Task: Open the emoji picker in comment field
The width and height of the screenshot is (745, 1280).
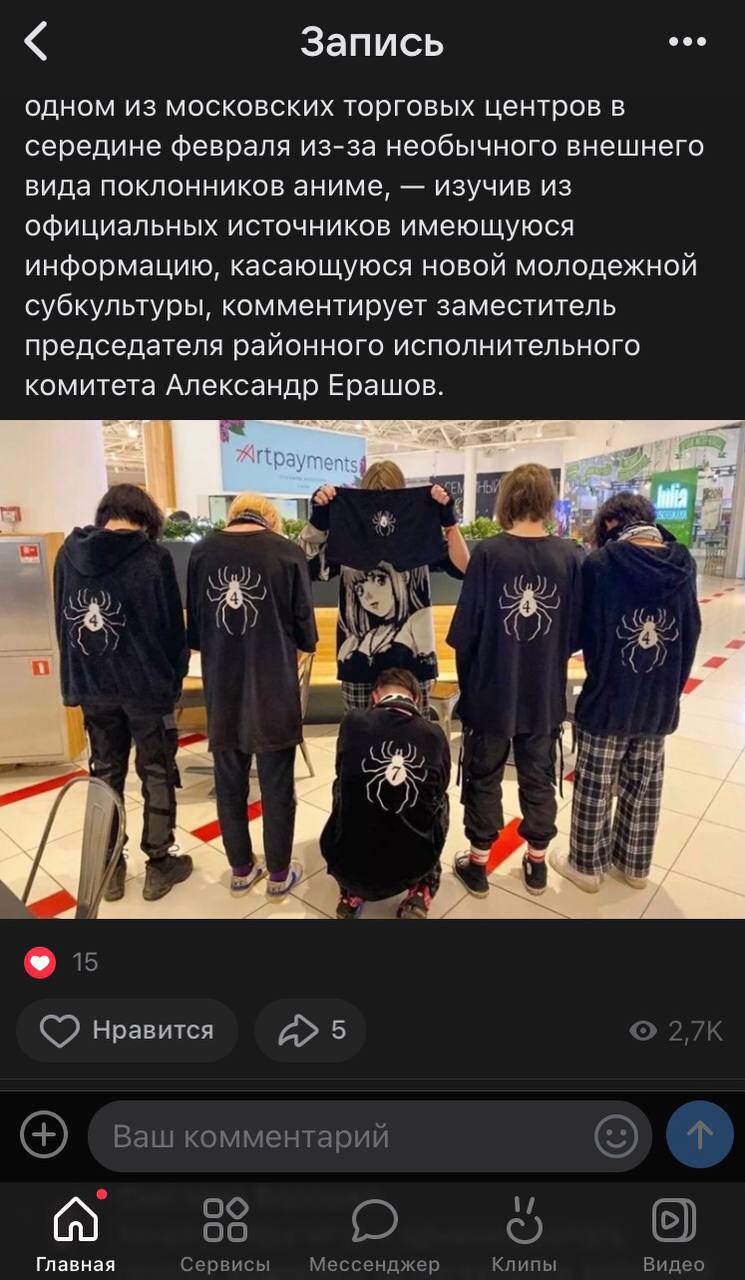Action: [616, 1136]
